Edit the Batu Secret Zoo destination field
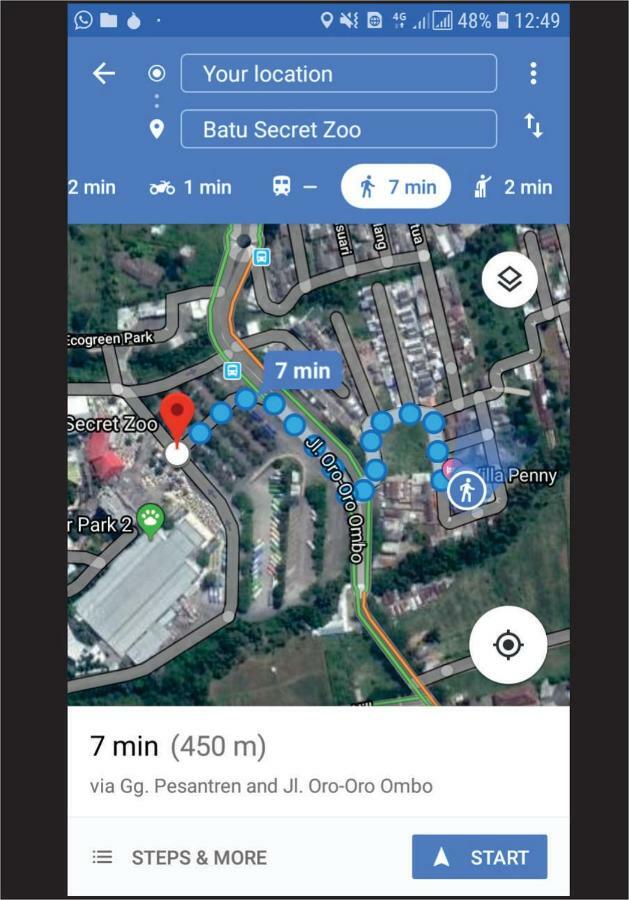 pyautogui.click(x=338, y=129)
